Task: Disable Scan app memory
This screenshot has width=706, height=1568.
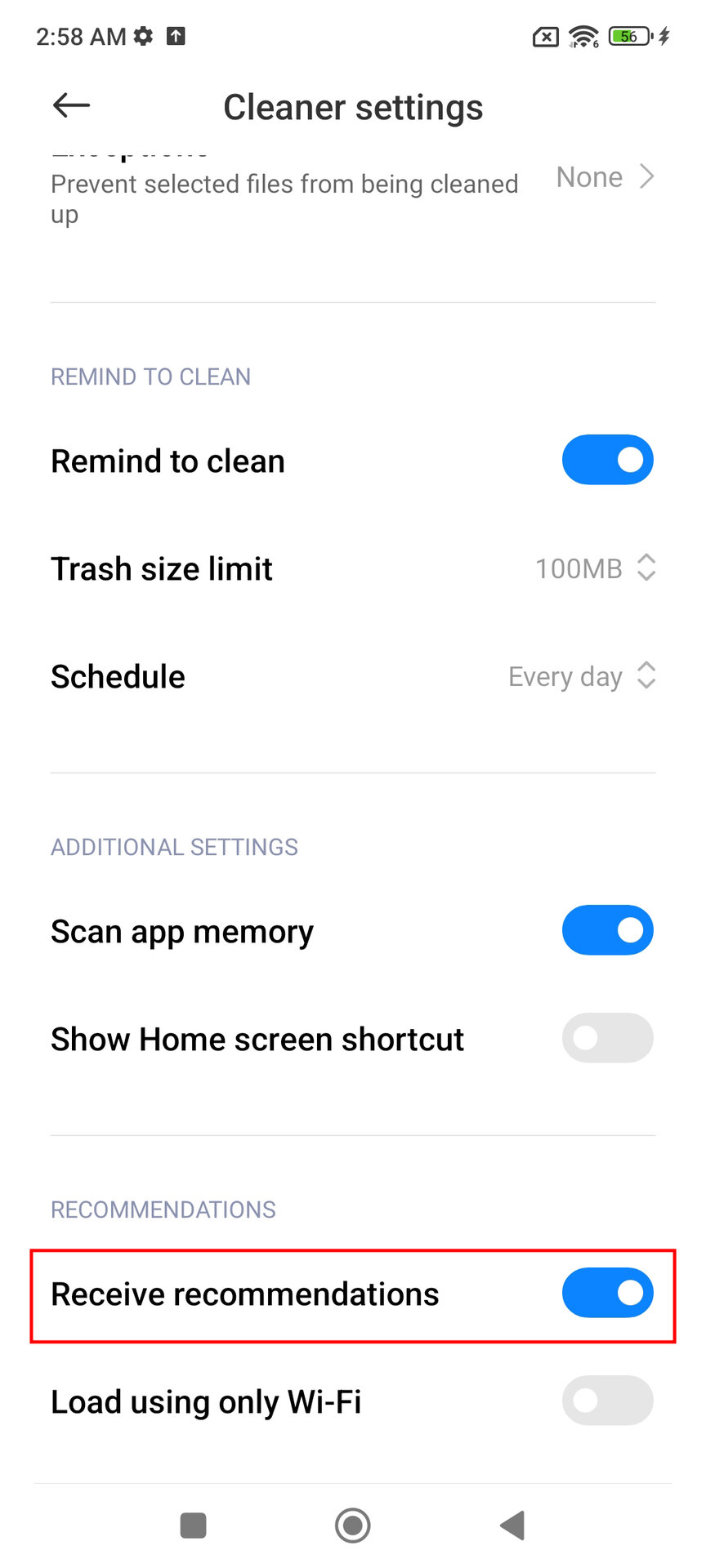Action: click(607, 930)
